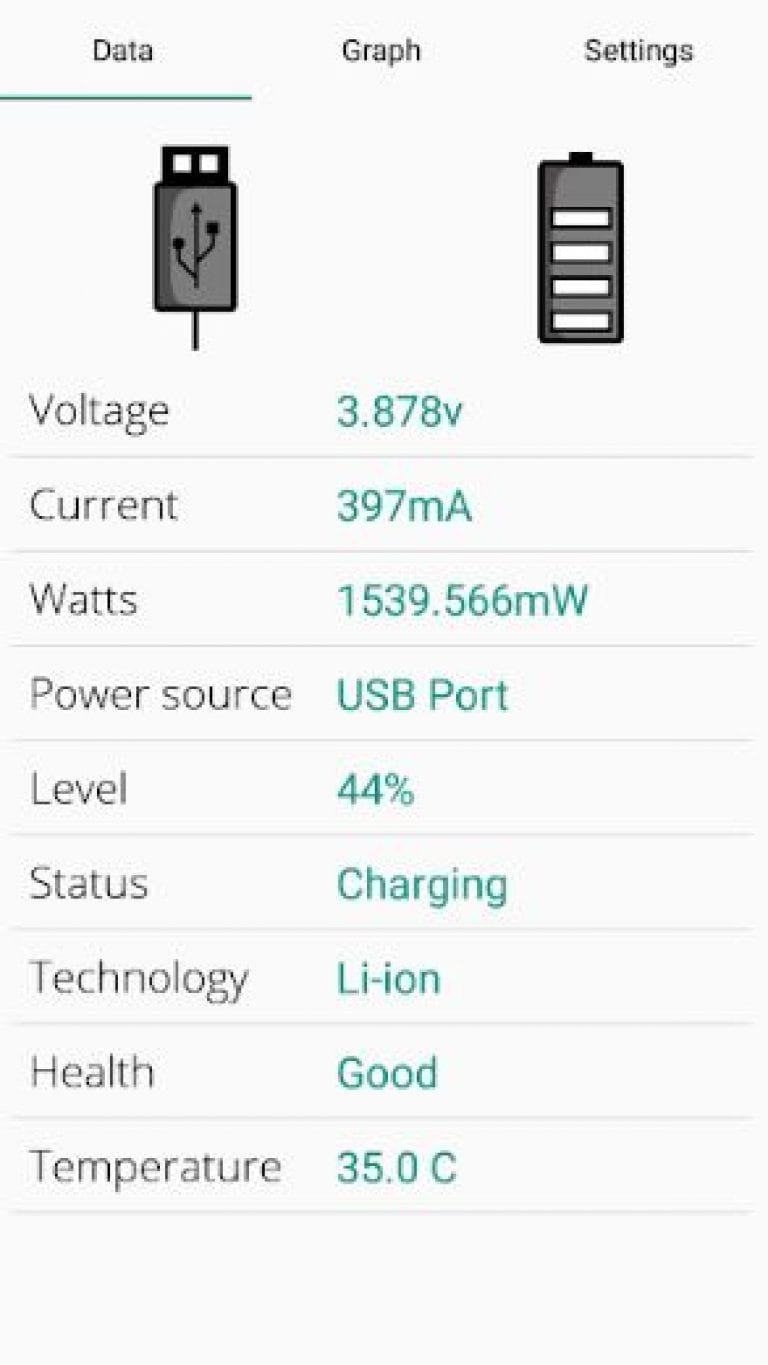Screen dimensions: 768x1365
Task: Select the Data tab
Action: (x=122, y=51)
